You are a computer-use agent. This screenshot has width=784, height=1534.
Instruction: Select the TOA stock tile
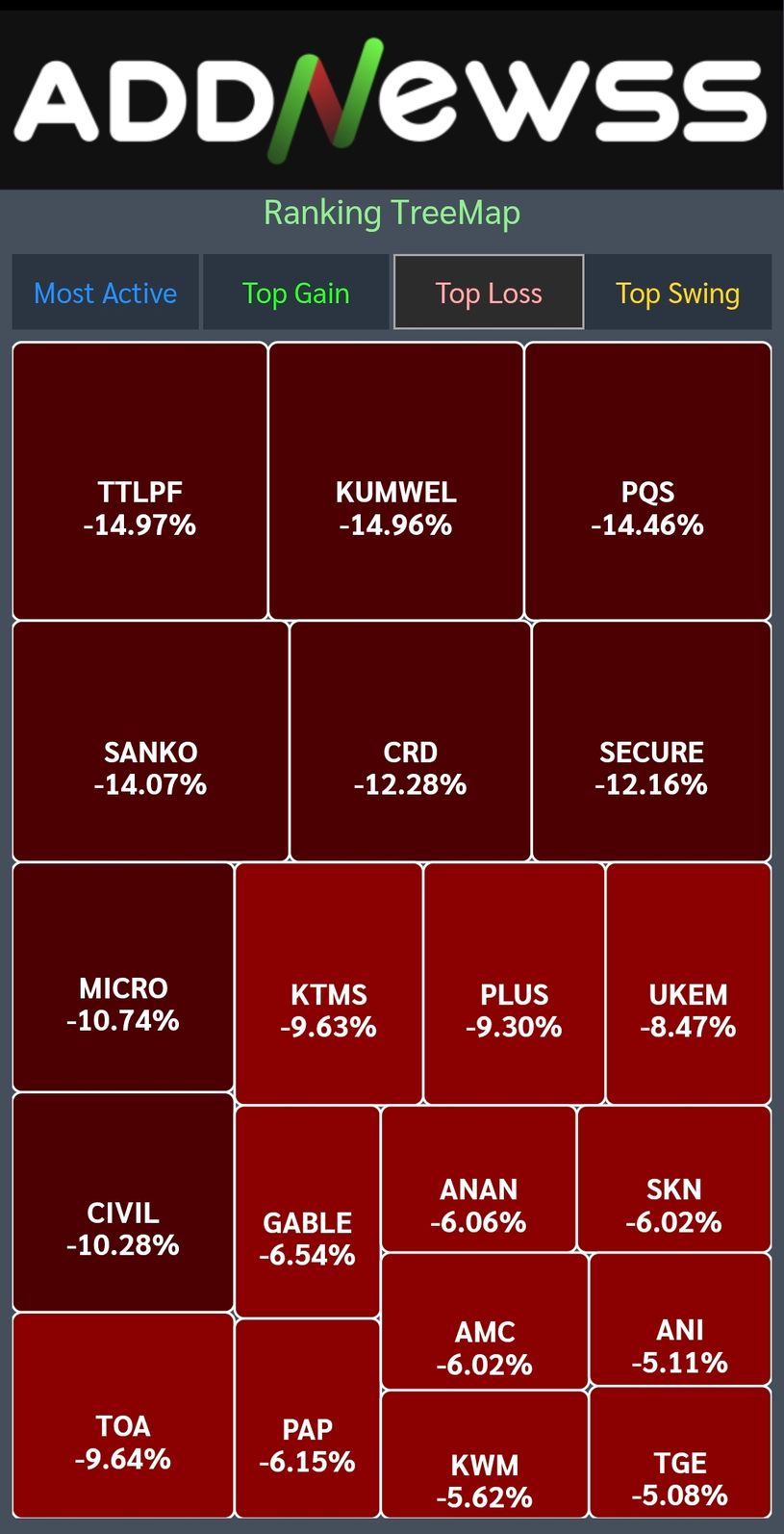tap(123, 1415)
